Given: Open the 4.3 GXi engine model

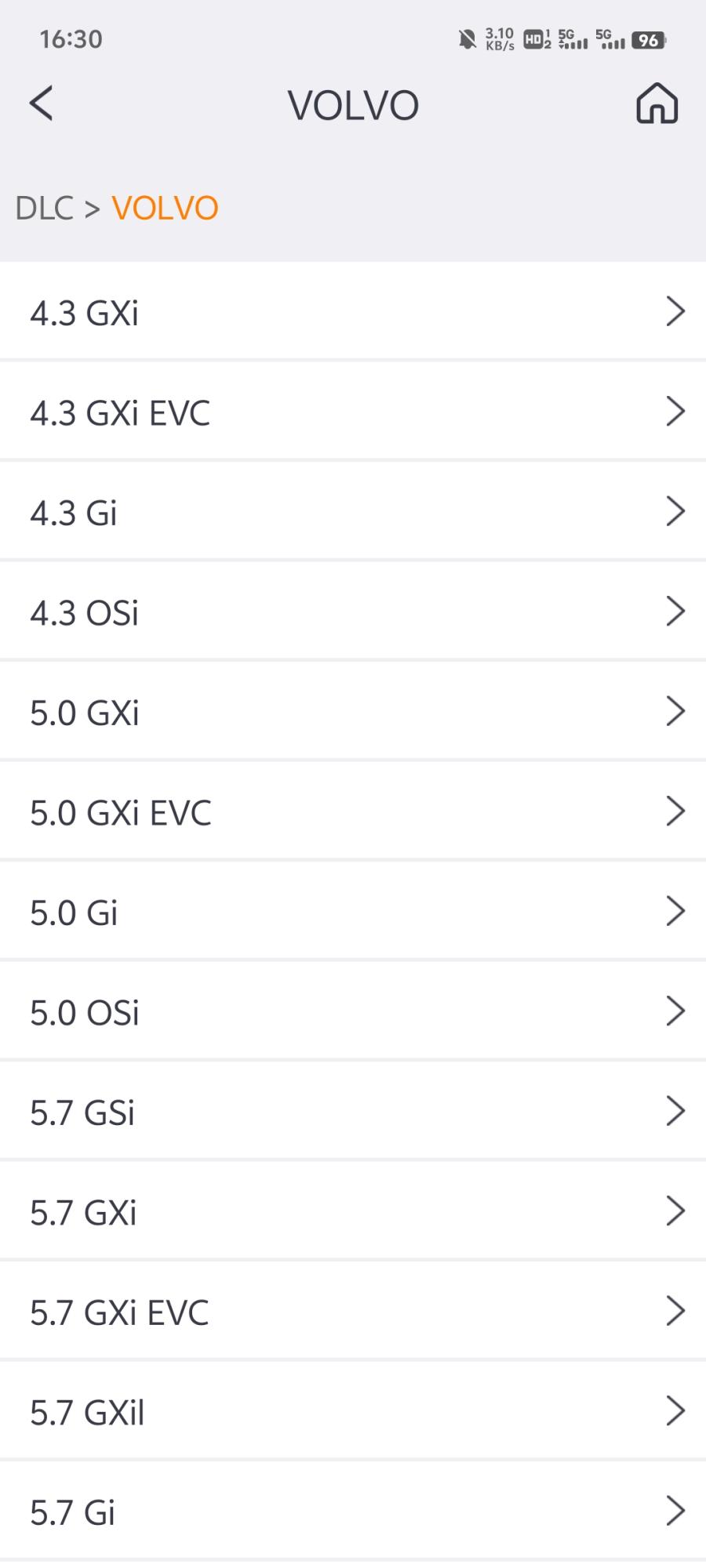Looking at the screenshot, I should tap(353, 312).
